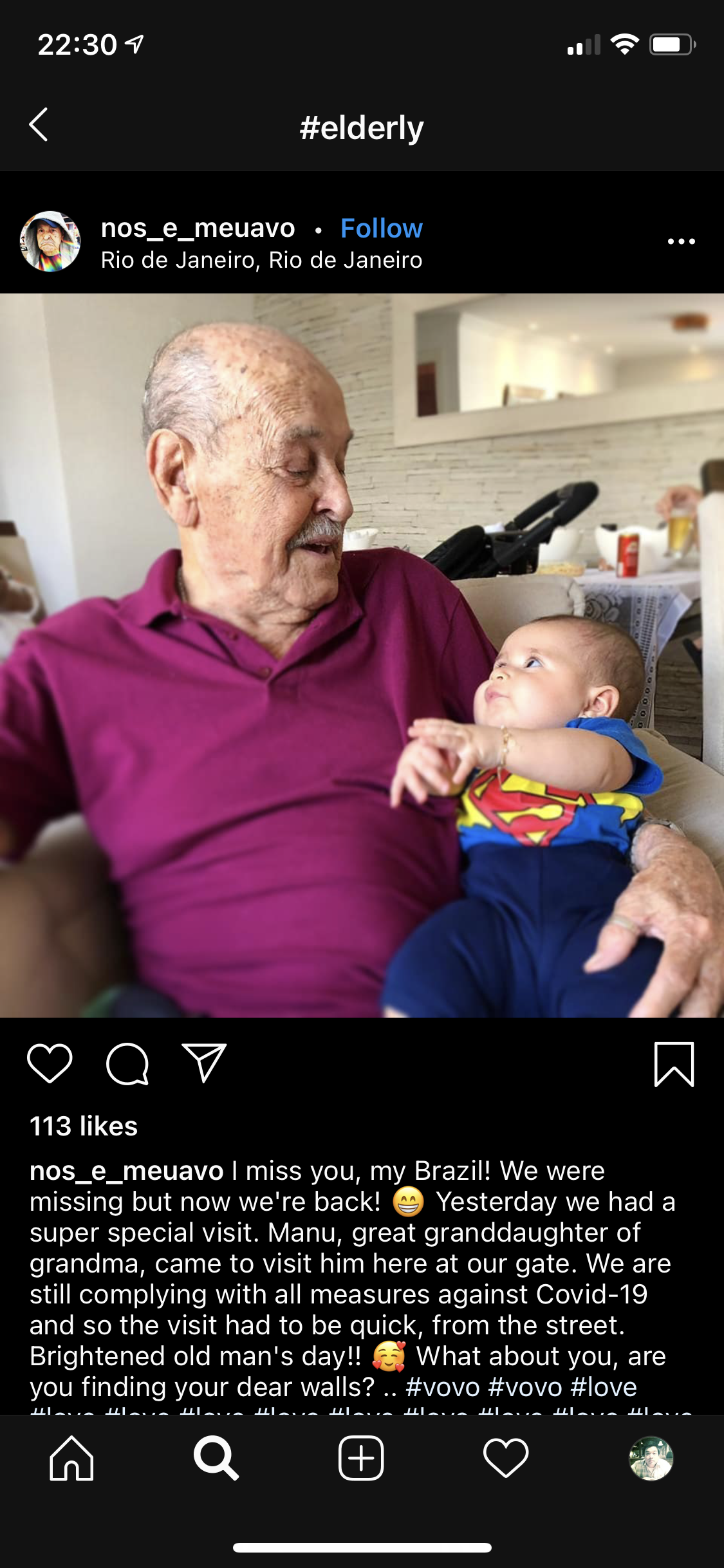Open the #vovo hashtag in the caption
The width and height of the screenshot is (724, 1568).
click(x=443, y=1386)
